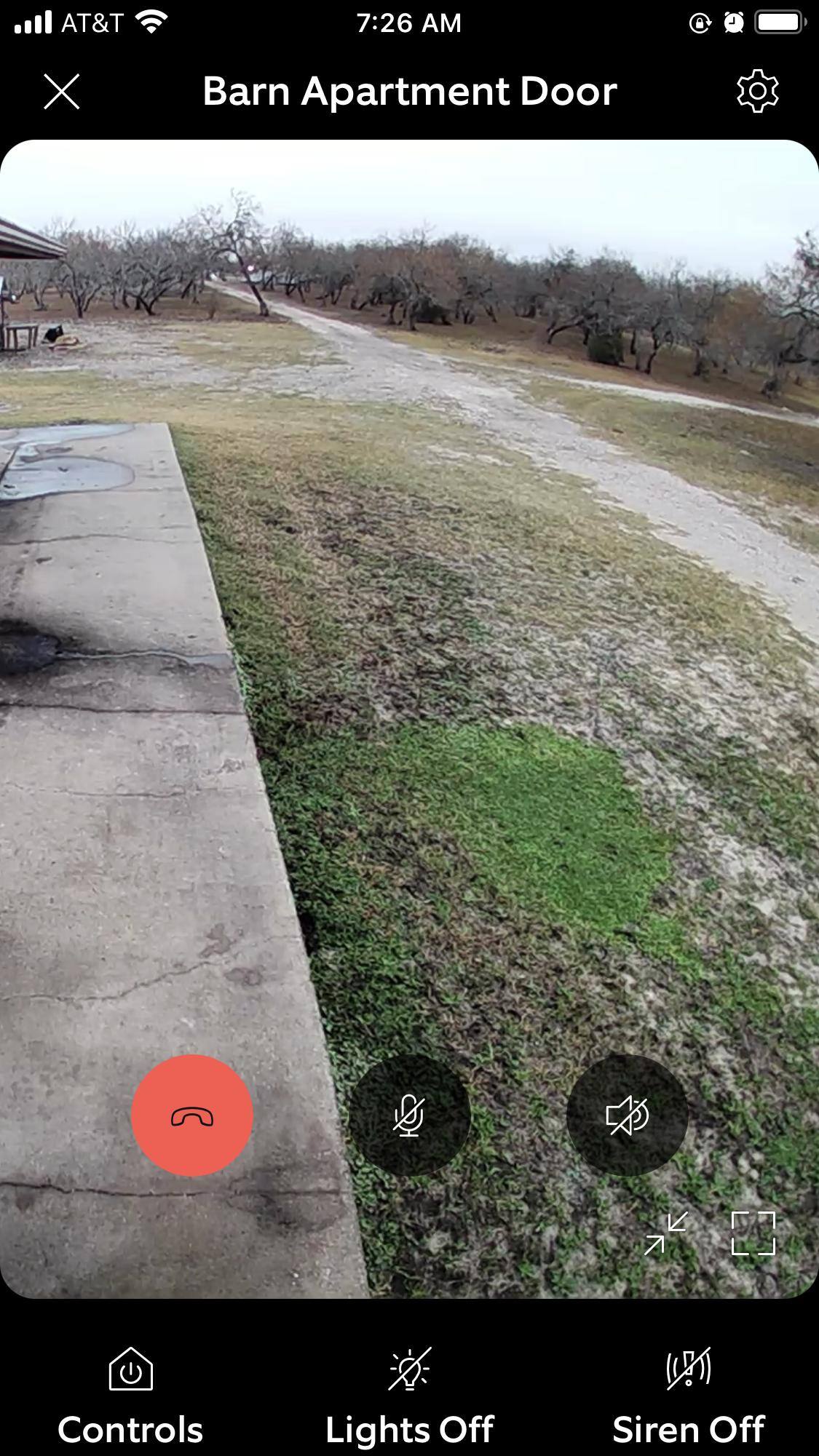The width and height of the screenshot is (819, 1456).
Task: End the live call with red button
Action: click(192, 1115)
